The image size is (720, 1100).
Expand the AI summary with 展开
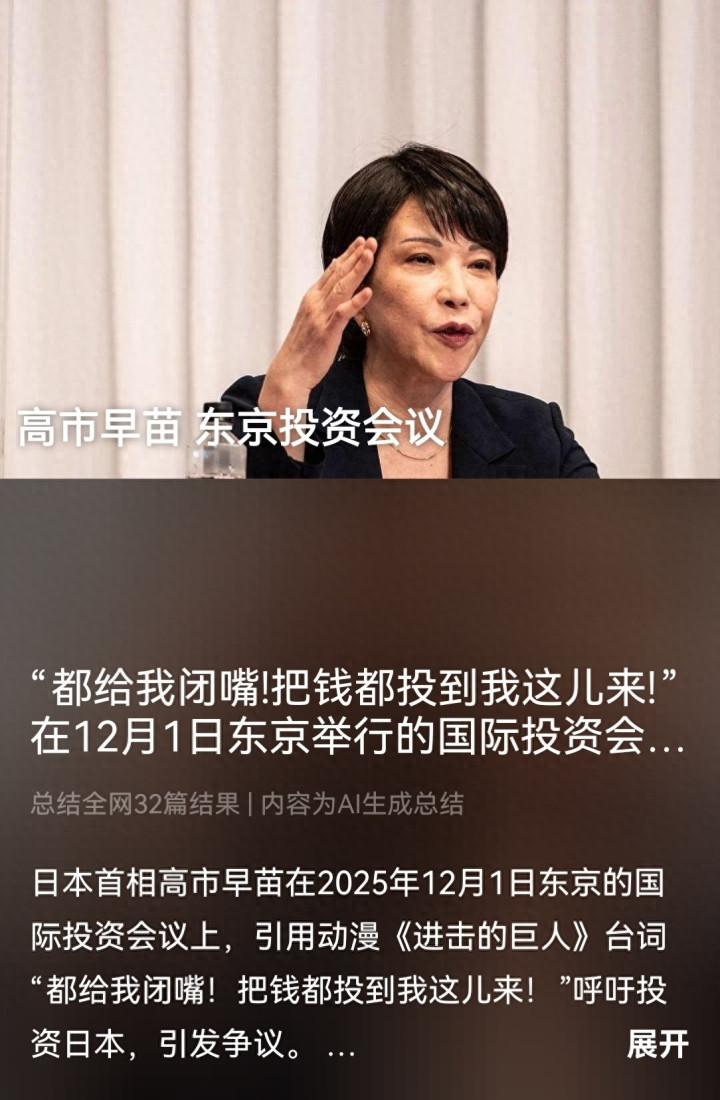[x=657, y=1045]
